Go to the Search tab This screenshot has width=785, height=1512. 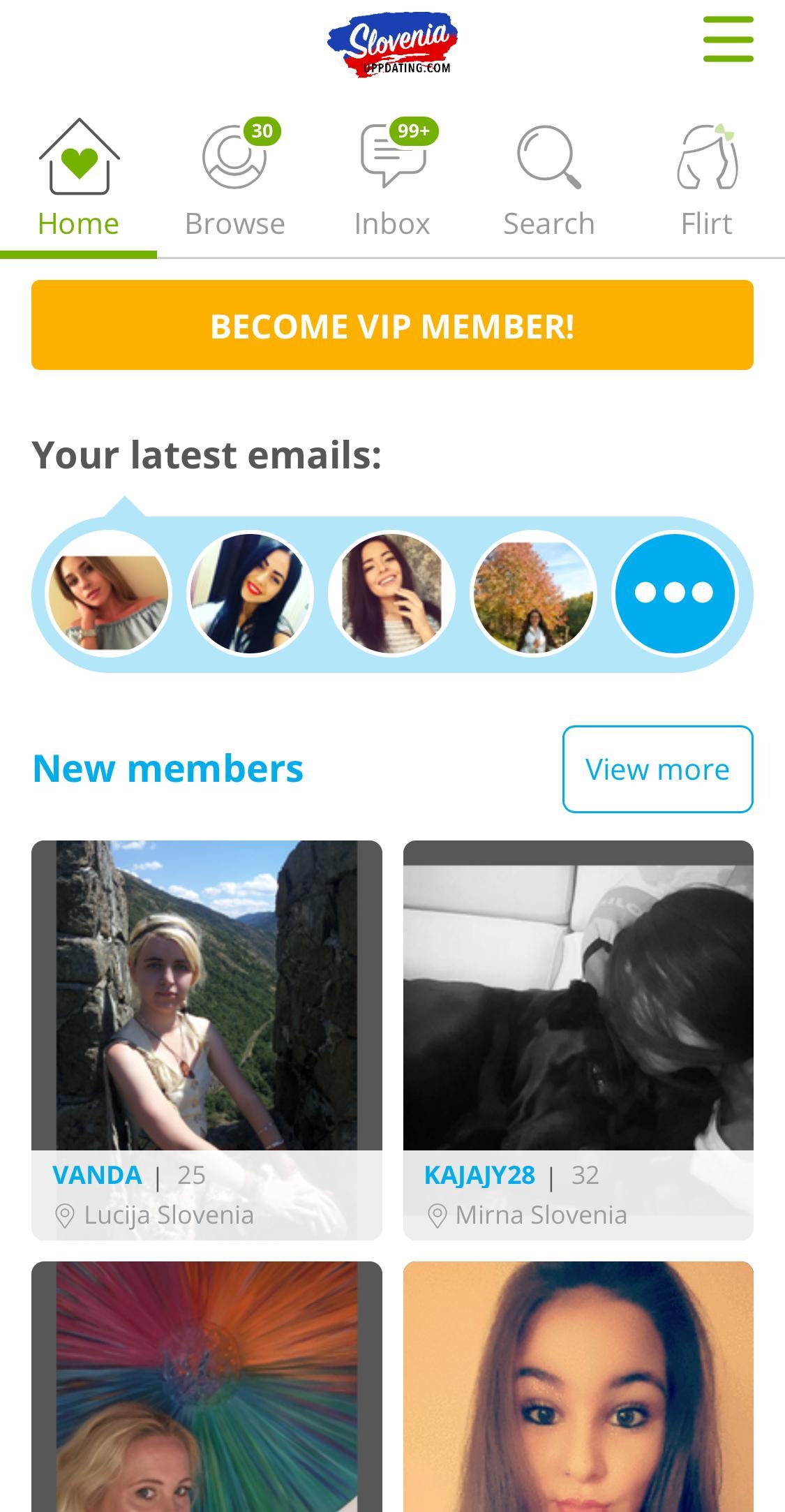[549, 180]
